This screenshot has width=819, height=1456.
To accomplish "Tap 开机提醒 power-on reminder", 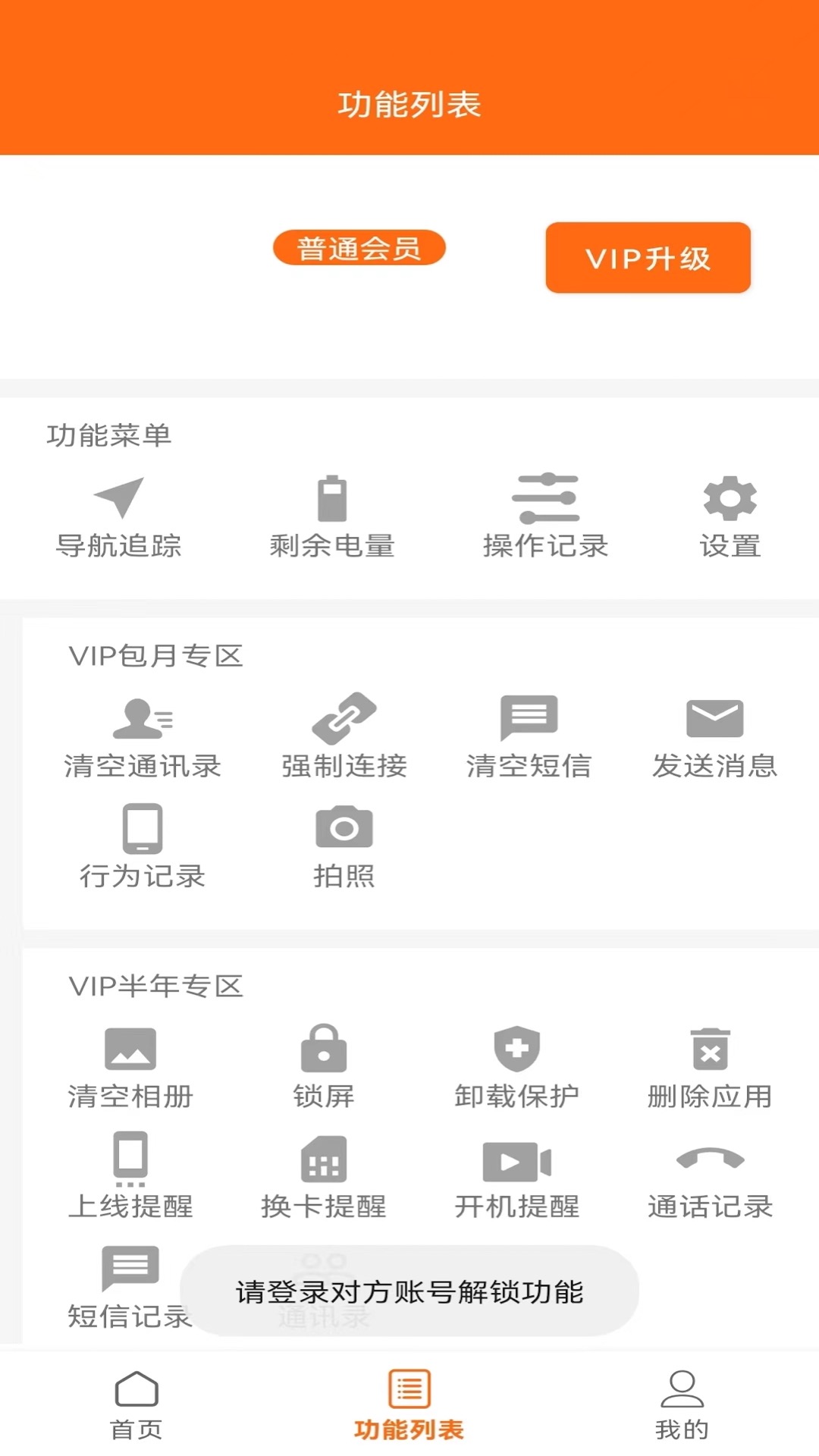I will click(x=516, y=1175).
